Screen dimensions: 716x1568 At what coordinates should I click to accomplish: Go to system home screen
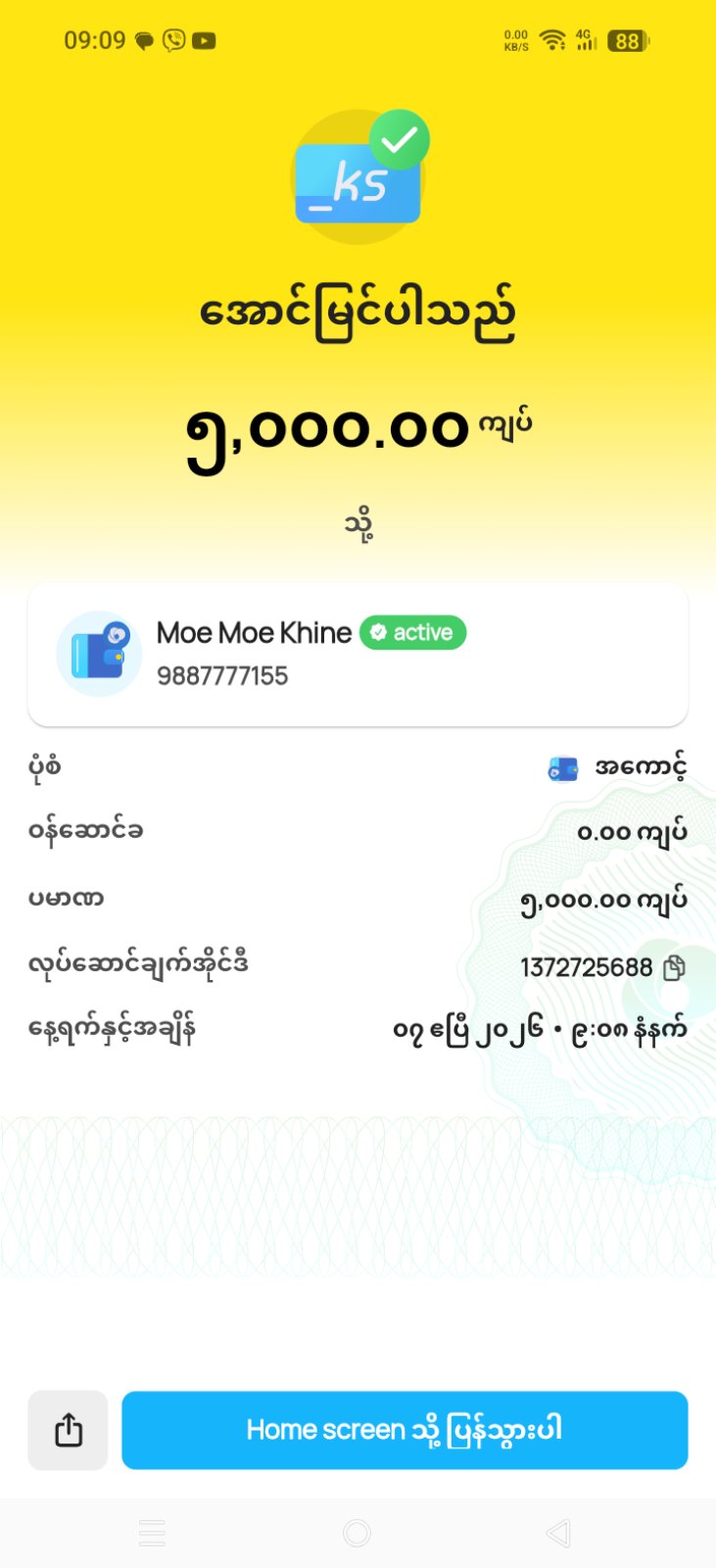click(358, 1533)
